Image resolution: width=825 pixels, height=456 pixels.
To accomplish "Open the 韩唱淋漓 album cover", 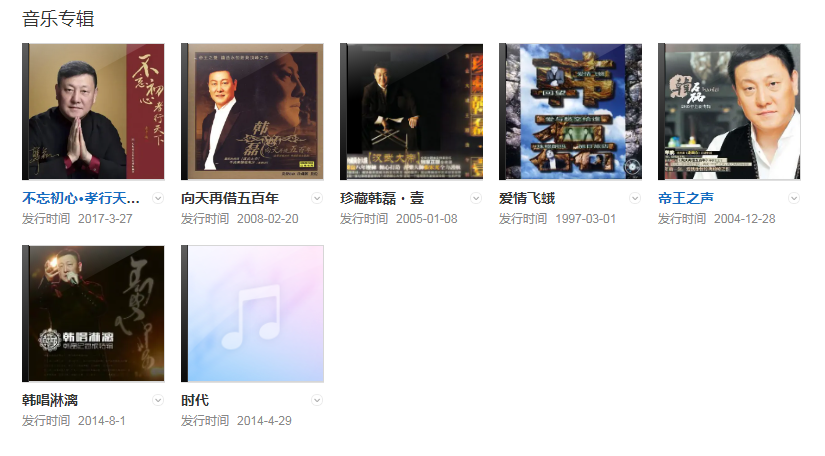I will 93,314.
